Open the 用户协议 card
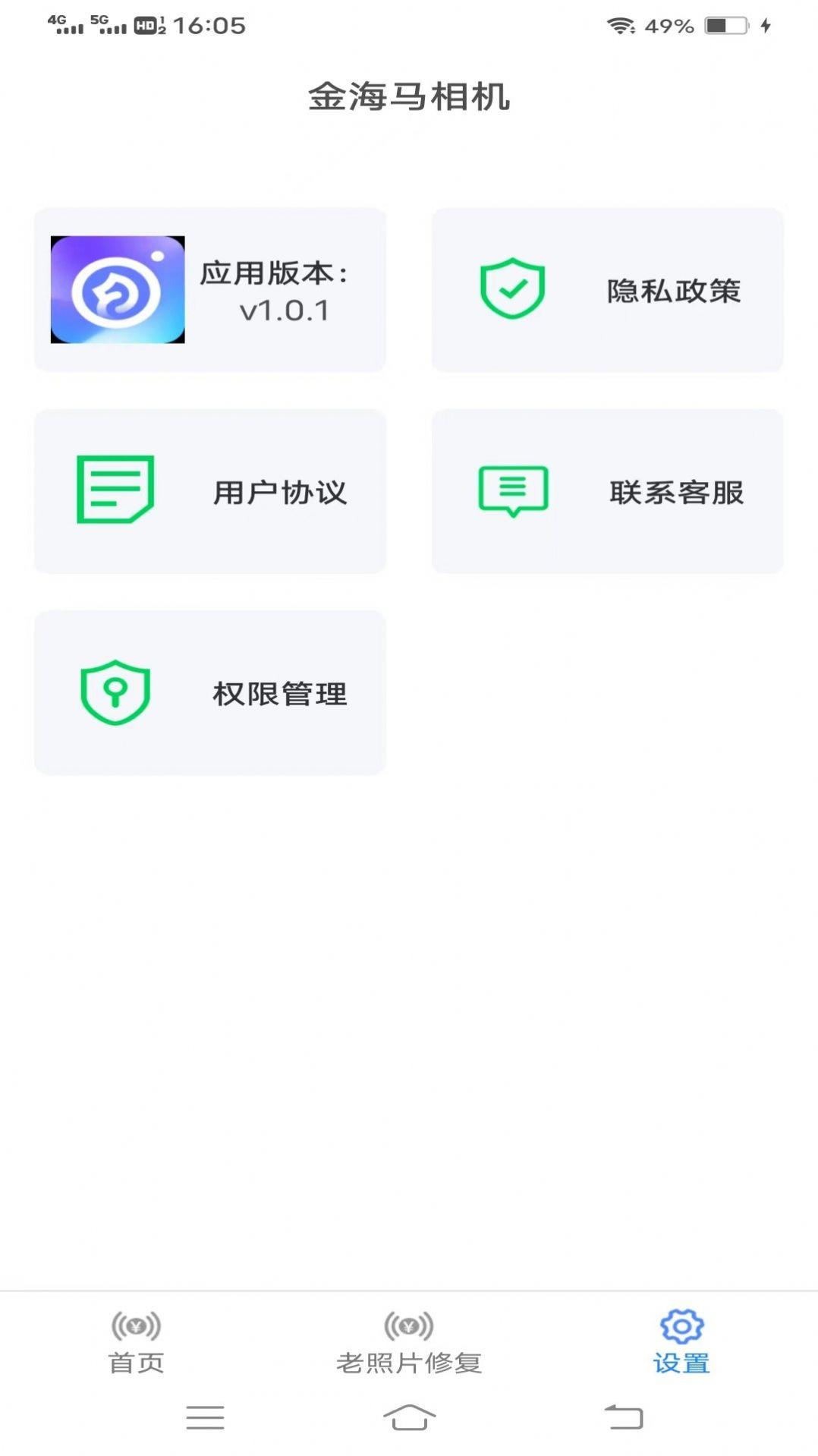This screenshot has width=818, height=1456. pos(210,490)
